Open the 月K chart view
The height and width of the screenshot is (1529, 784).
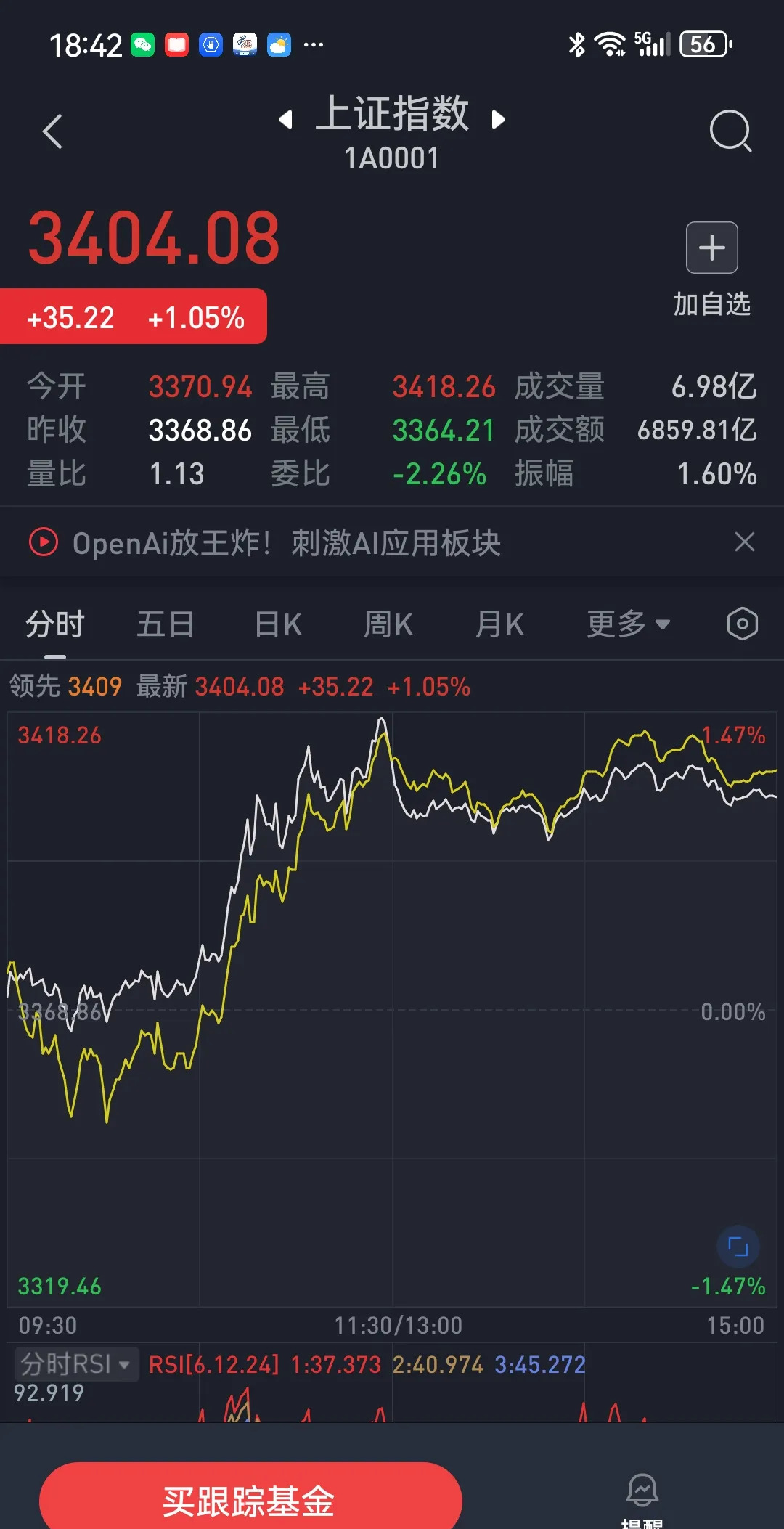(x=499, y=624)
